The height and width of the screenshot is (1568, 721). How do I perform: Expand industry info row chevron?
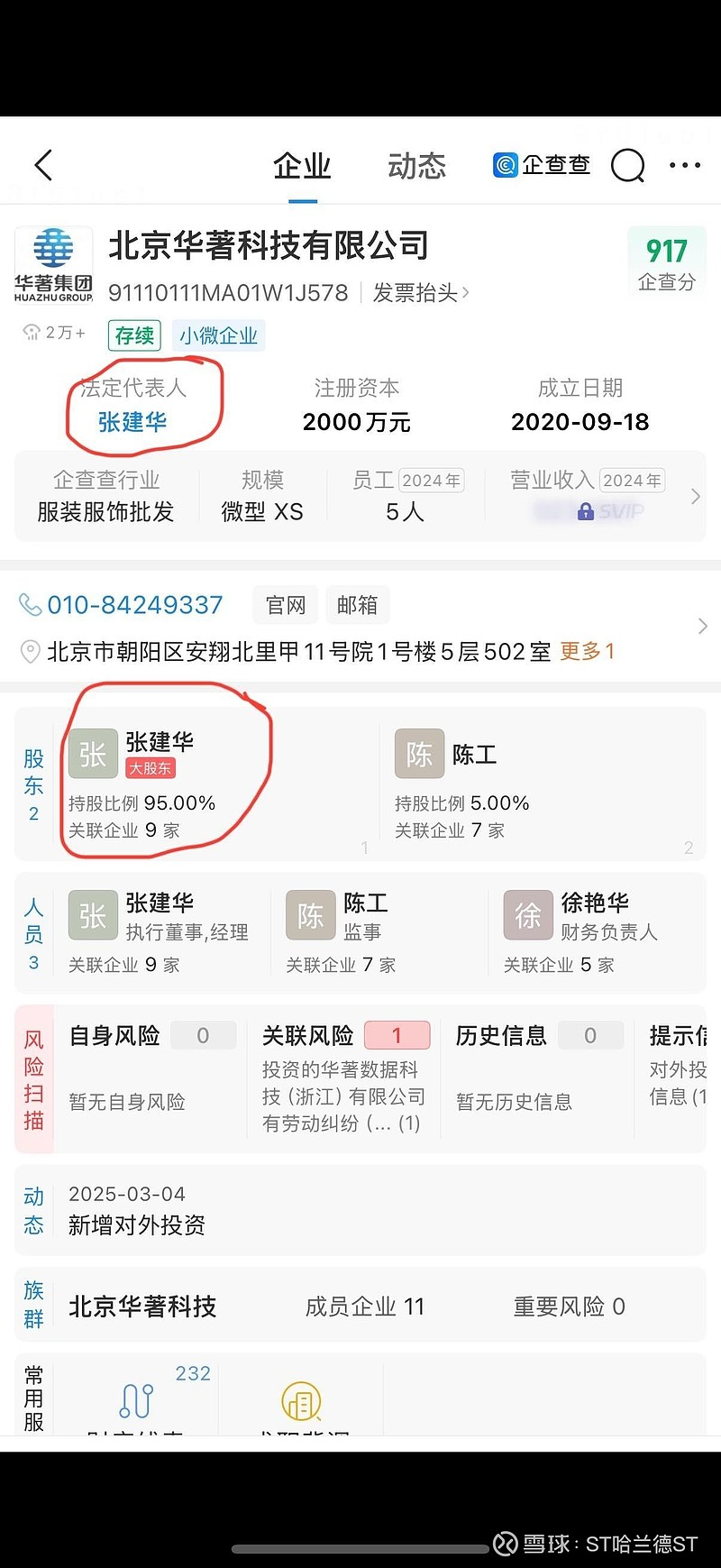pyautogui.click(x=695, y=496)
